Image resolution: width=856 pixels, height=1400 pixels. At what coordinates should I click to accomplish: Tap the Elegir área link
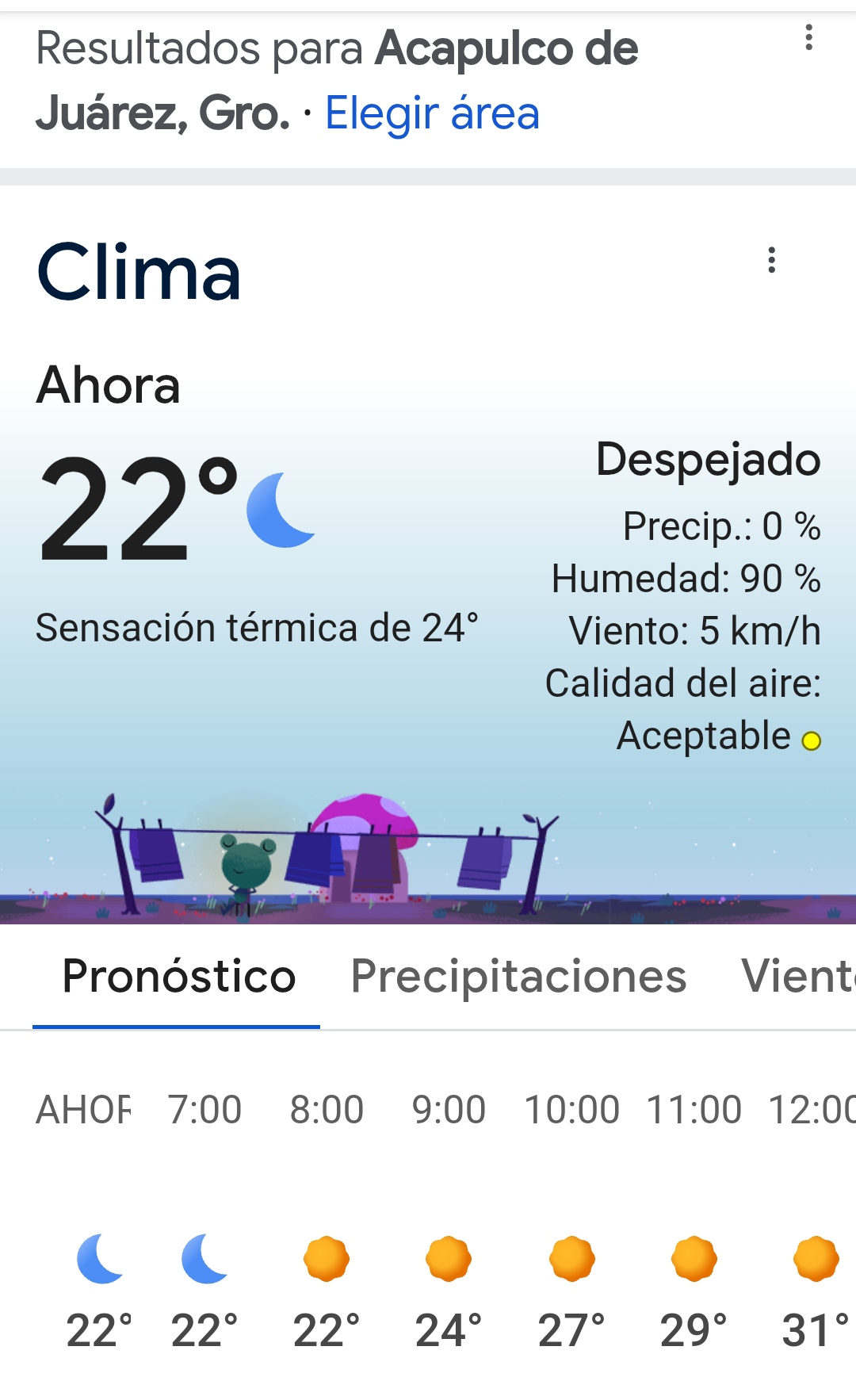(432, 113)
